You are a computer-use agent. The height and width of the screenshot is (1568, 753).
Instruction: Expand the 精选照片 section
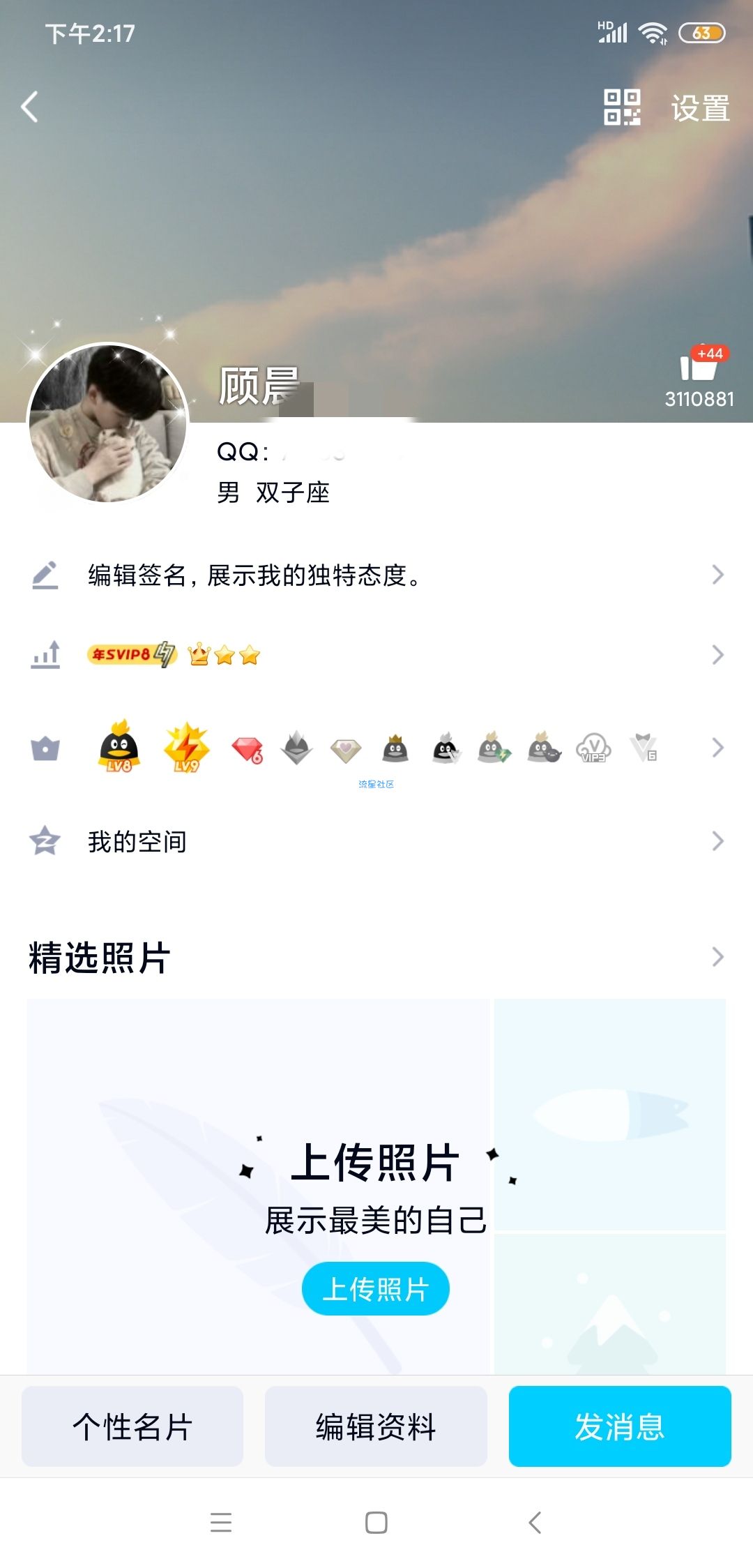click(717, 957)
